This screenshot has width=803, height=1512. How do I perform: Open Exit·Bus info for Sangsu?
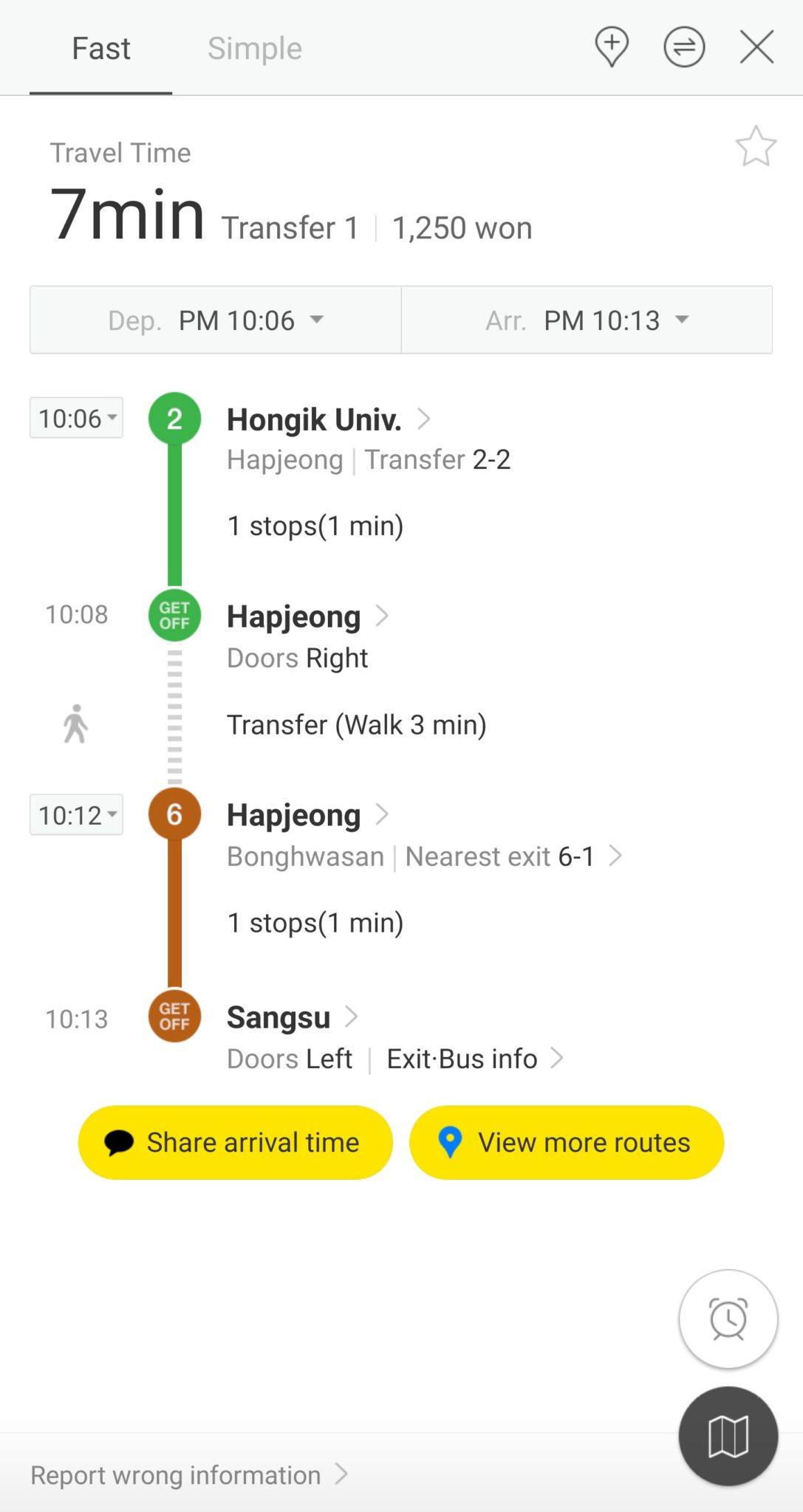[475, 1059]
